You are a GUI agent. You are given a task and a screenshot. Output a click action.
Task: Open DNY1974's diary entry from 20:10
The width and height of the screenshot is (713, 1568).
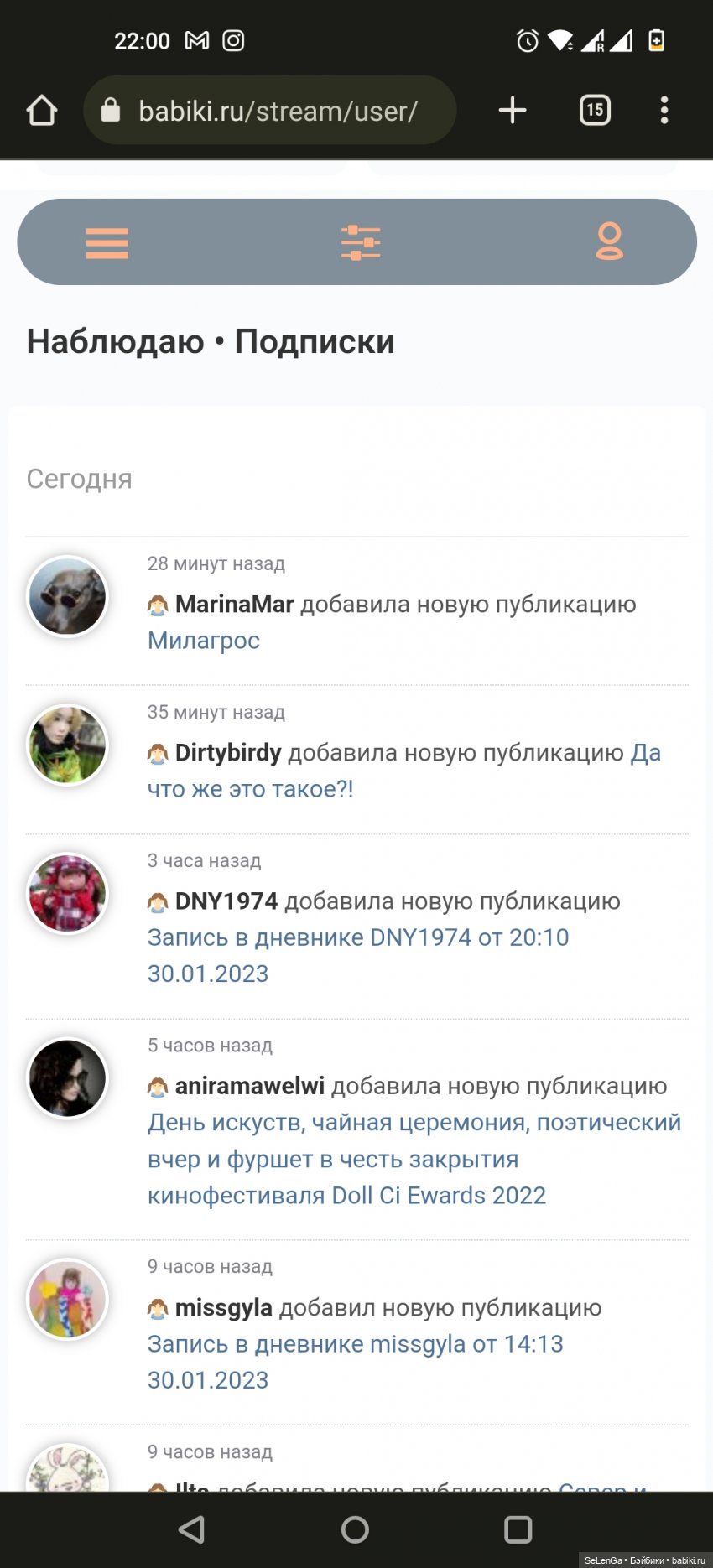point(358,937)
